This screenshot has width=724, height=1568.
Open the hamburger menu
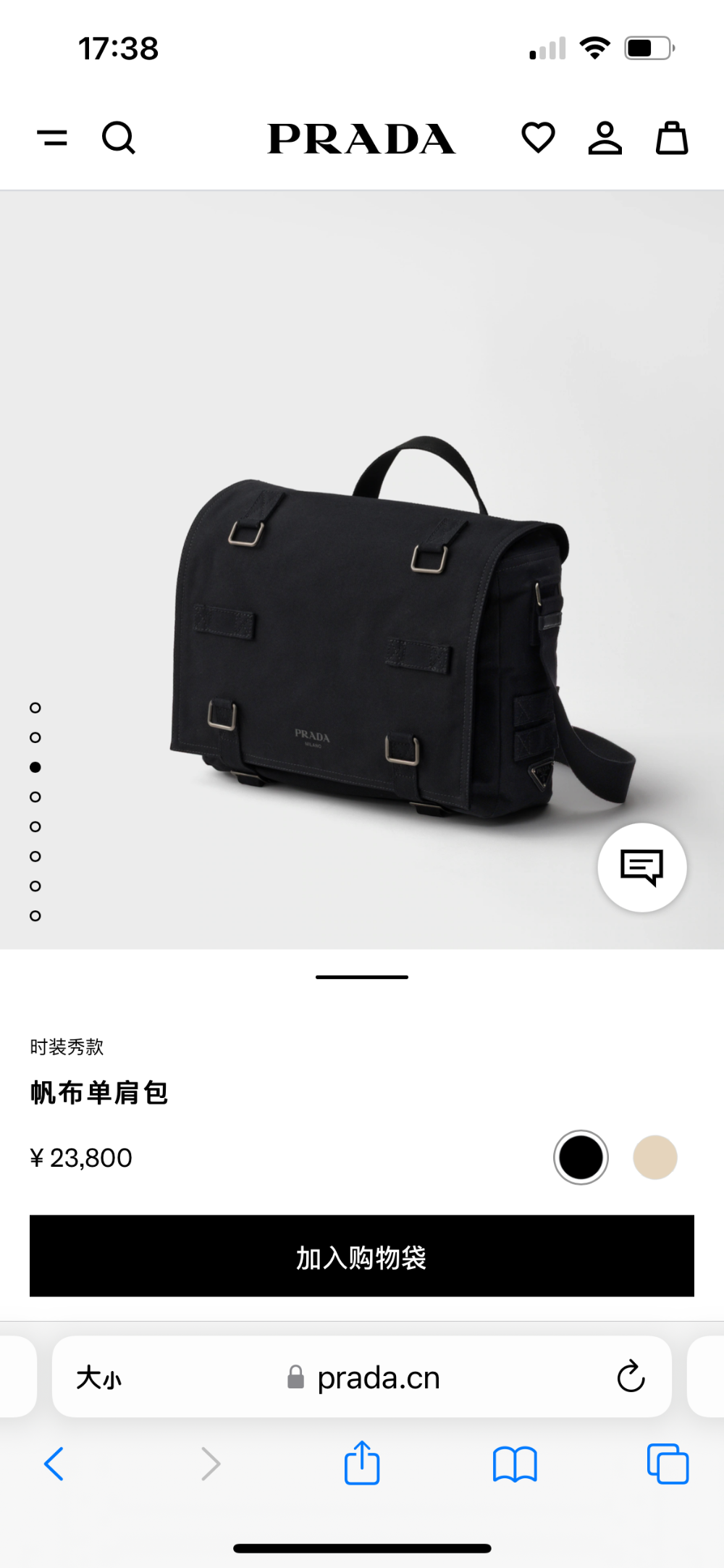coord(52,138)
